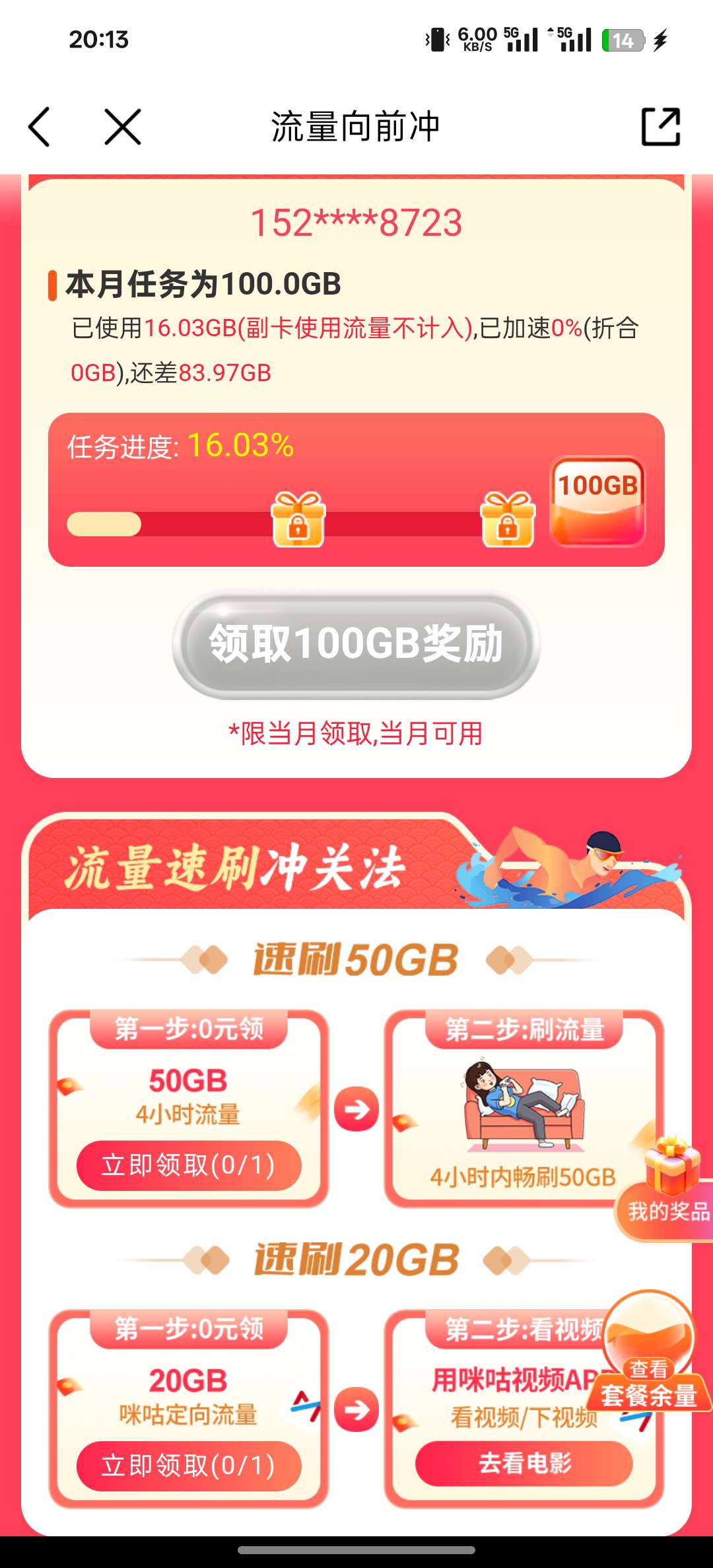713x1568 pixels.
Task: Close the page with the X icon
Action: 123,126
